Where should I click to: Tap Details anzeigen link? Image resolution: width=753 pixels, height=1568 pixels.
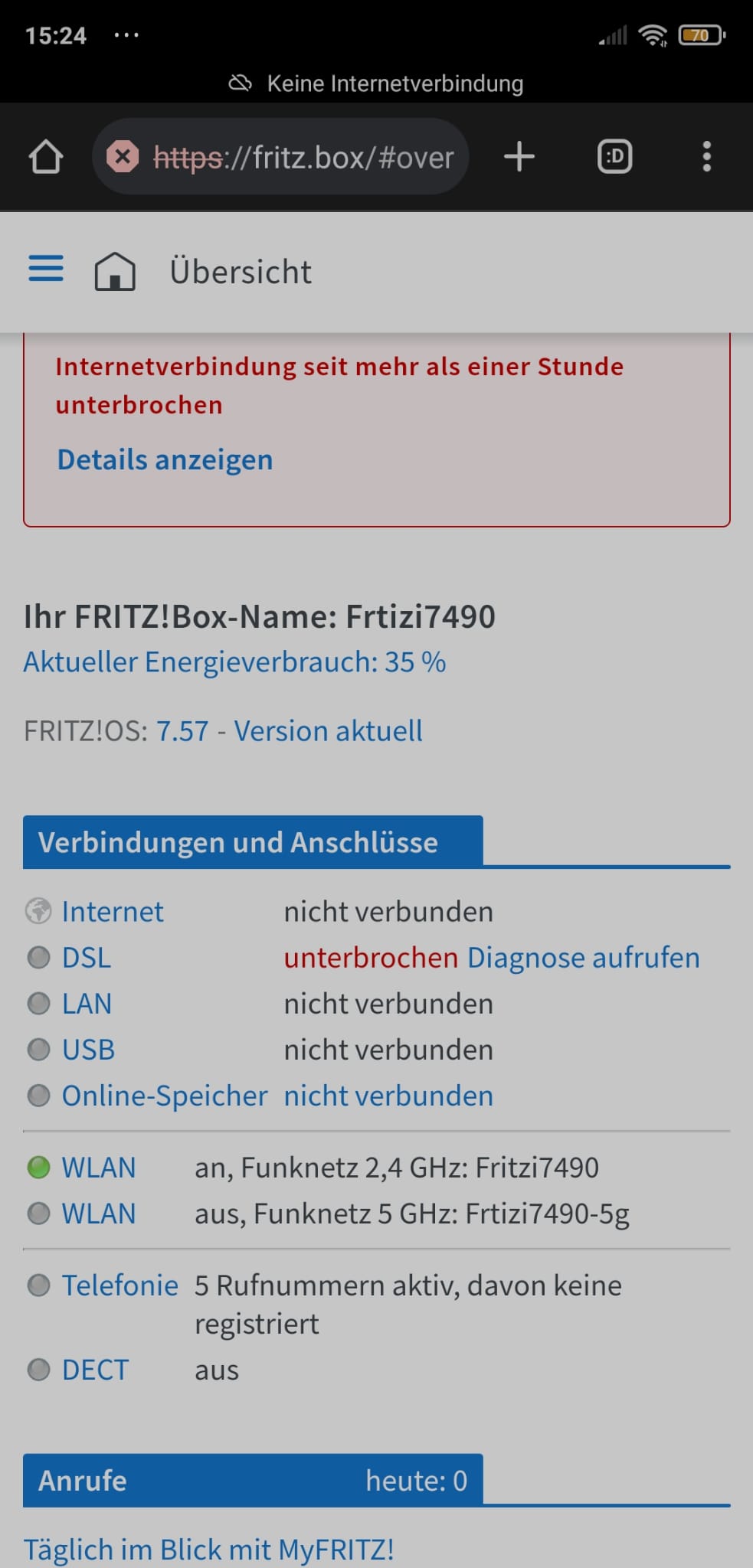click(165, 459)
